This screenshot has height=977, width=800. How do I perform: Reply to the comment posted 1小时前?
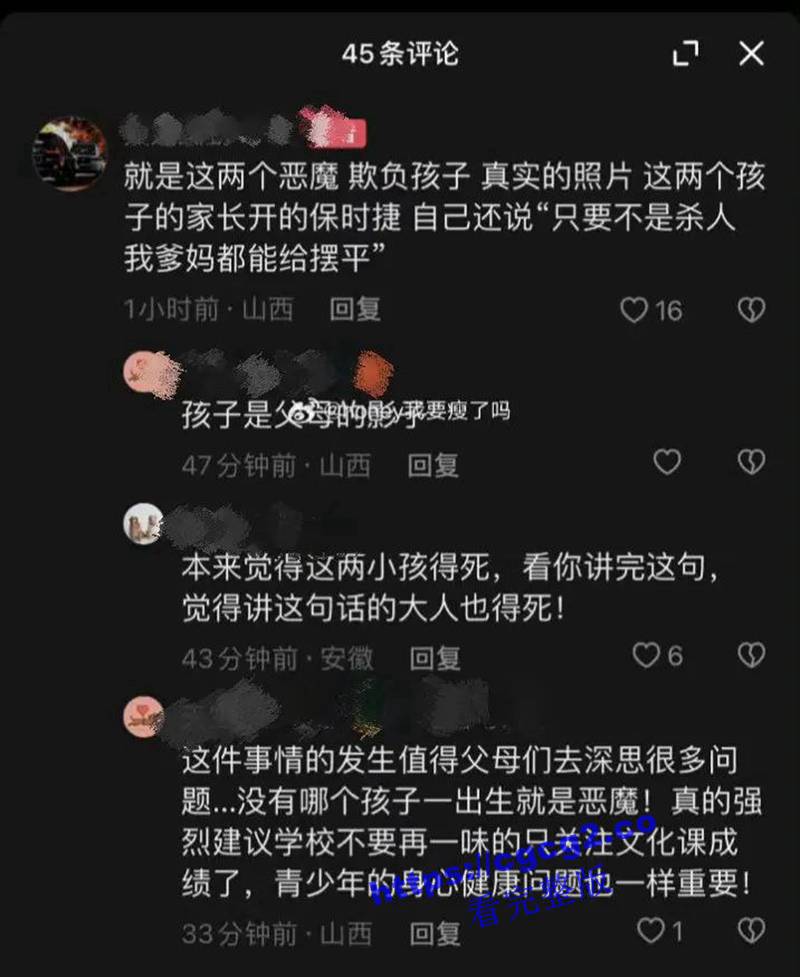355,310
